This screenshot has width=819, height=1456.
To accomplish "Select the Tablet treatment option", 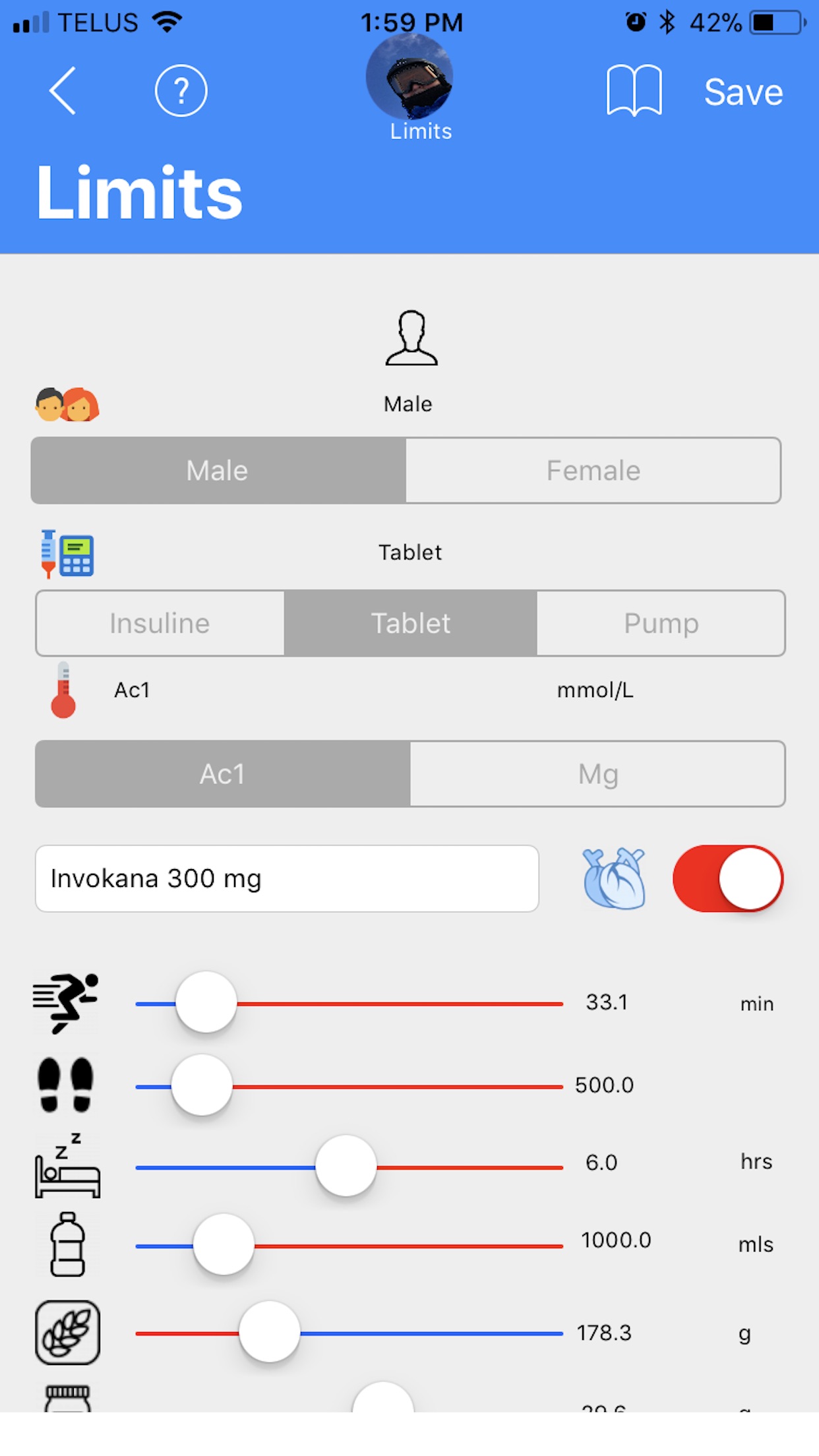I will point(410,623).
